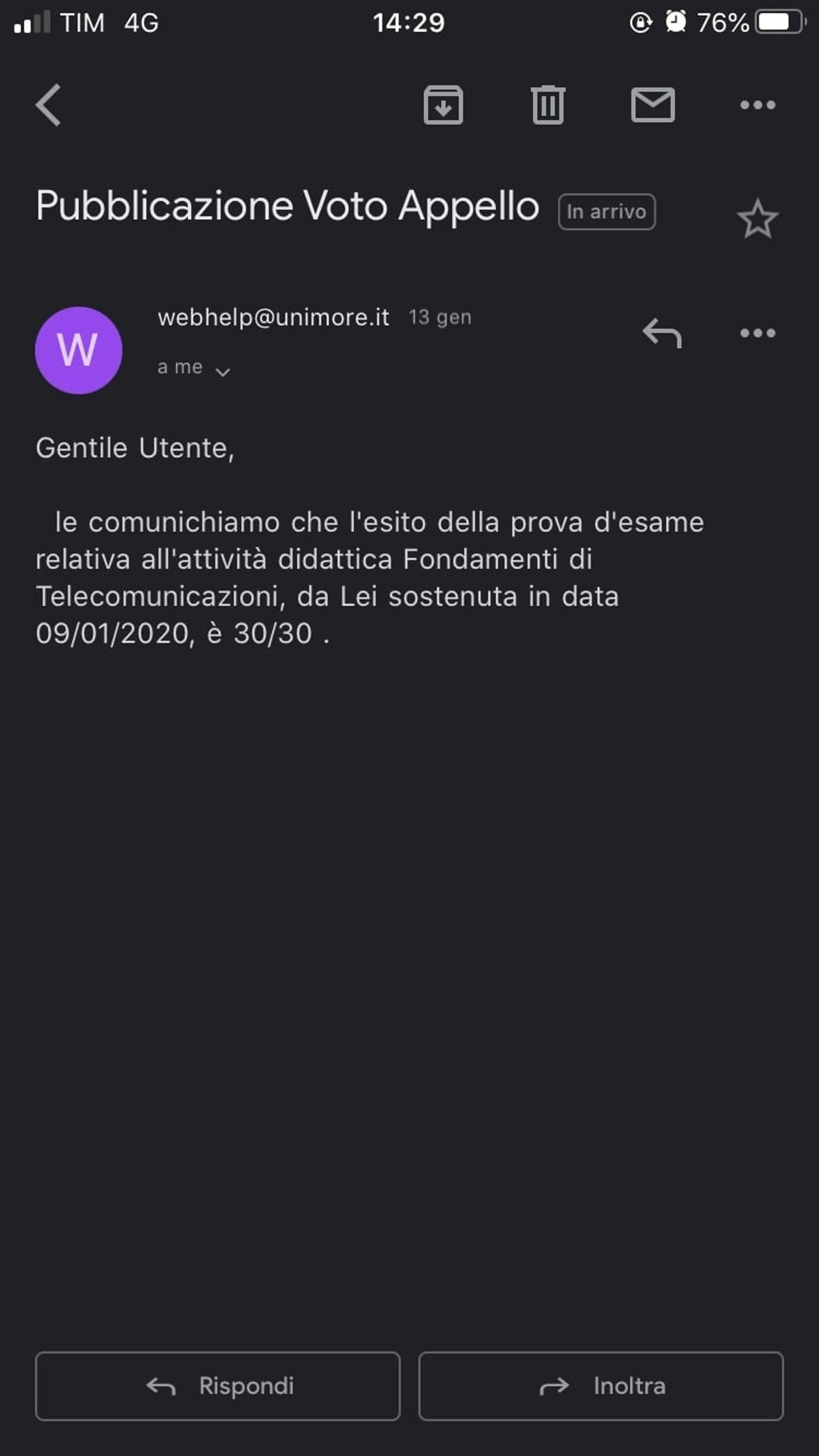Delete the email with trash icon
819x1456 pixels.
pos(547,105)
